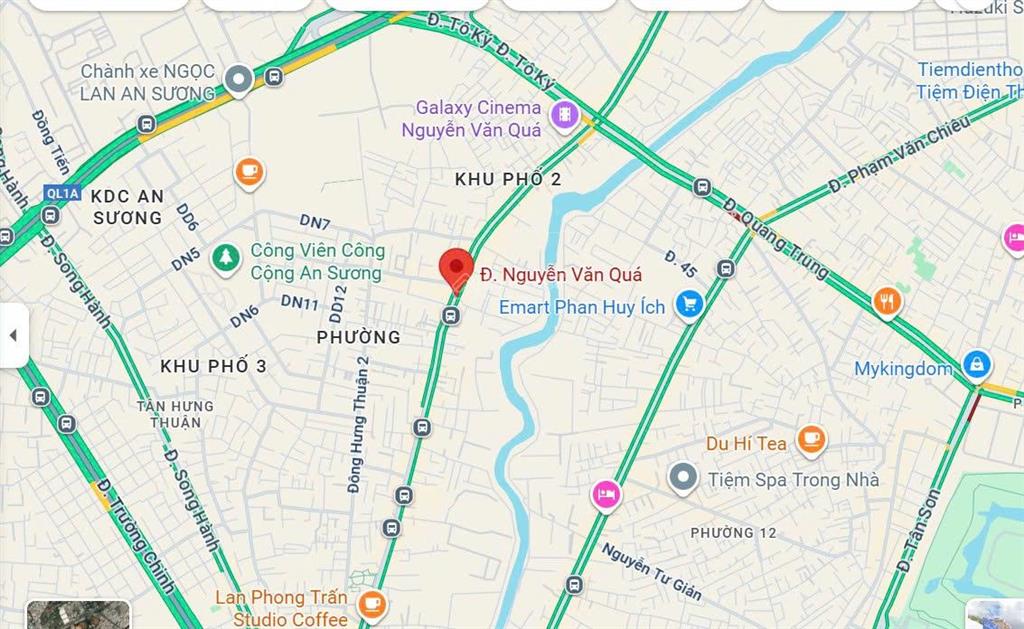This screenshot has width=1024, height=629.
Task: View the Du Hí Tea place
Action: coord(811,440)
